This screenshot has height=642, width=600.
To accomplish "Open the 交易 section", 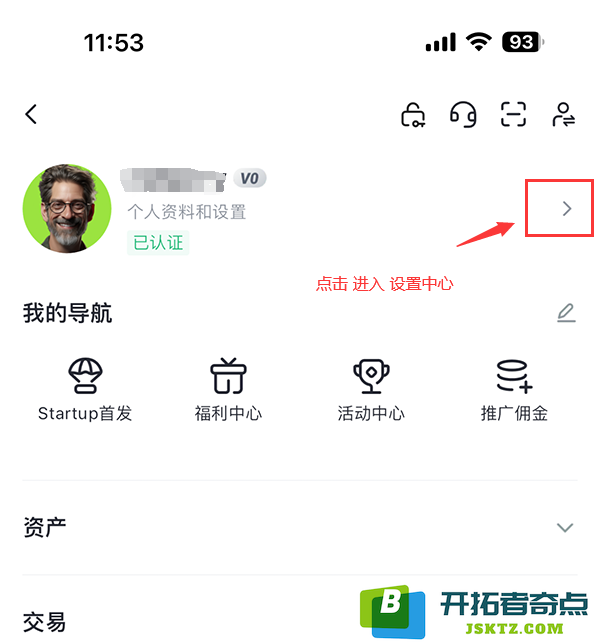I will (45, 621).
